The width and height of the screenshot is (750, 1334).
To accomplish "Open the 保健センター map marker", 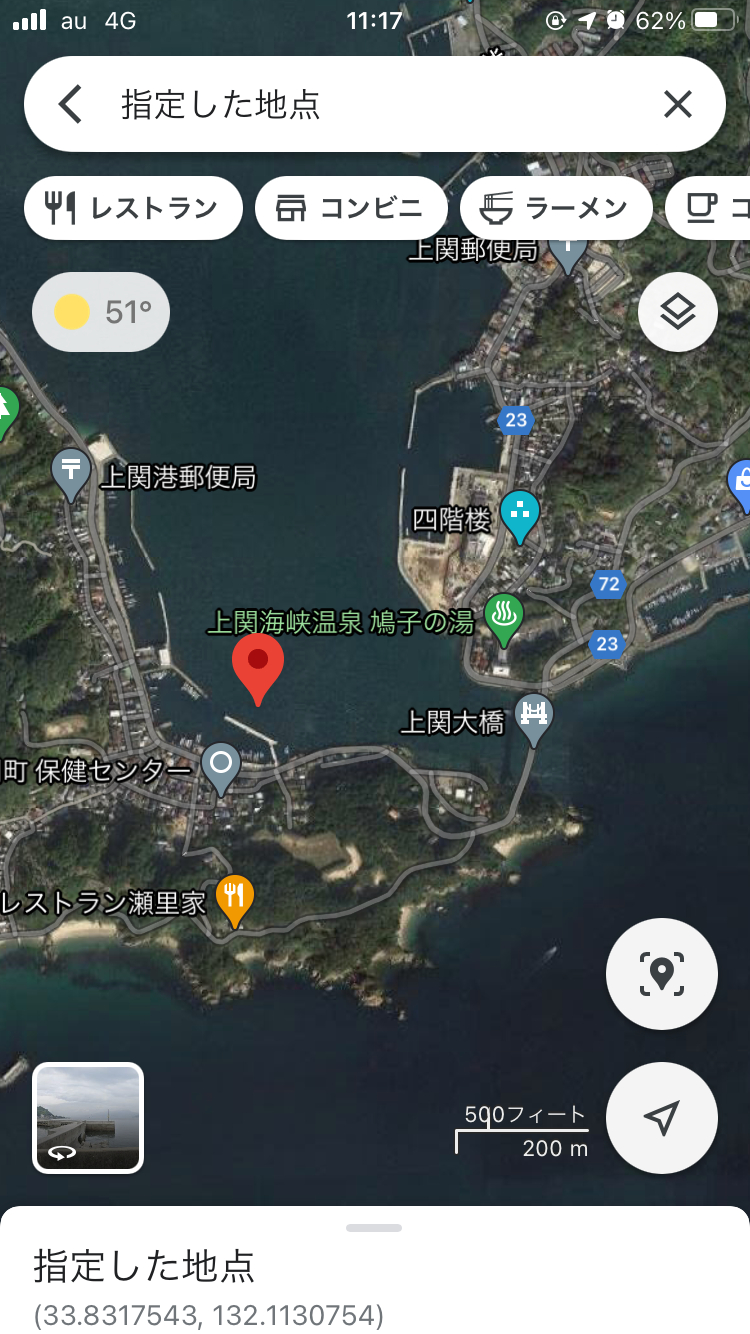I will tap(221, 766).
